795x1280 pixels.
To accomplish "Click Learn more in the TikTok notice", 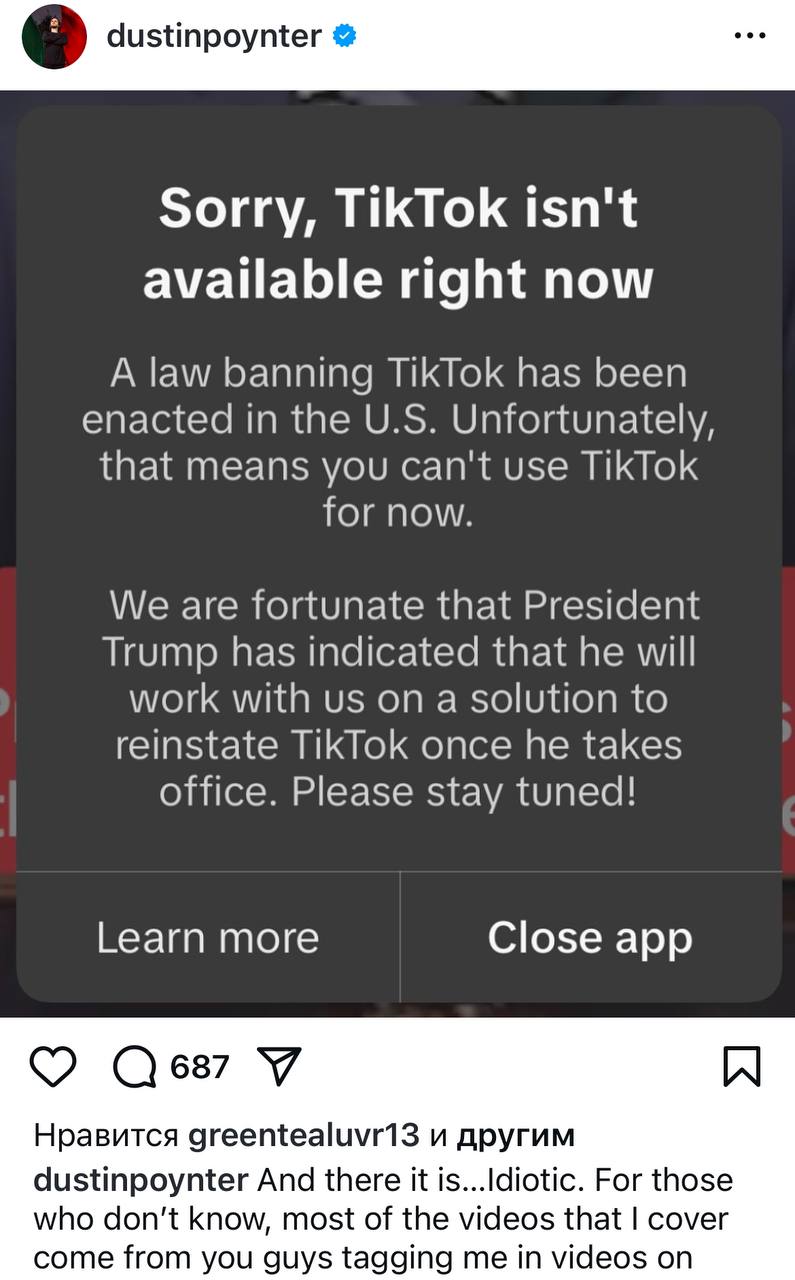I will click(207, 937).
